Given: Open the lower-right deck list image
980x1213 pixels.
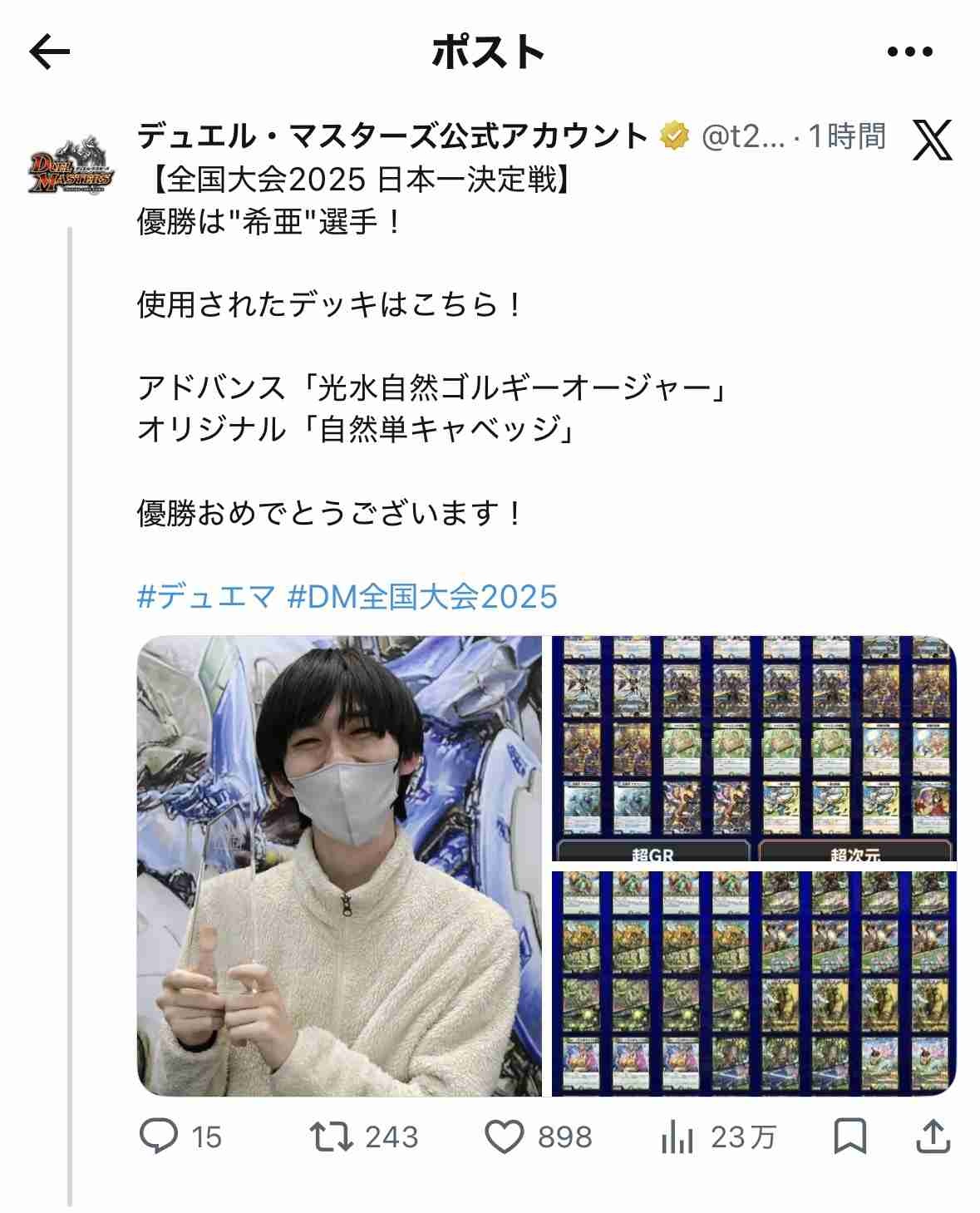Looking at the screenshot, I should (x=754, y=984).
